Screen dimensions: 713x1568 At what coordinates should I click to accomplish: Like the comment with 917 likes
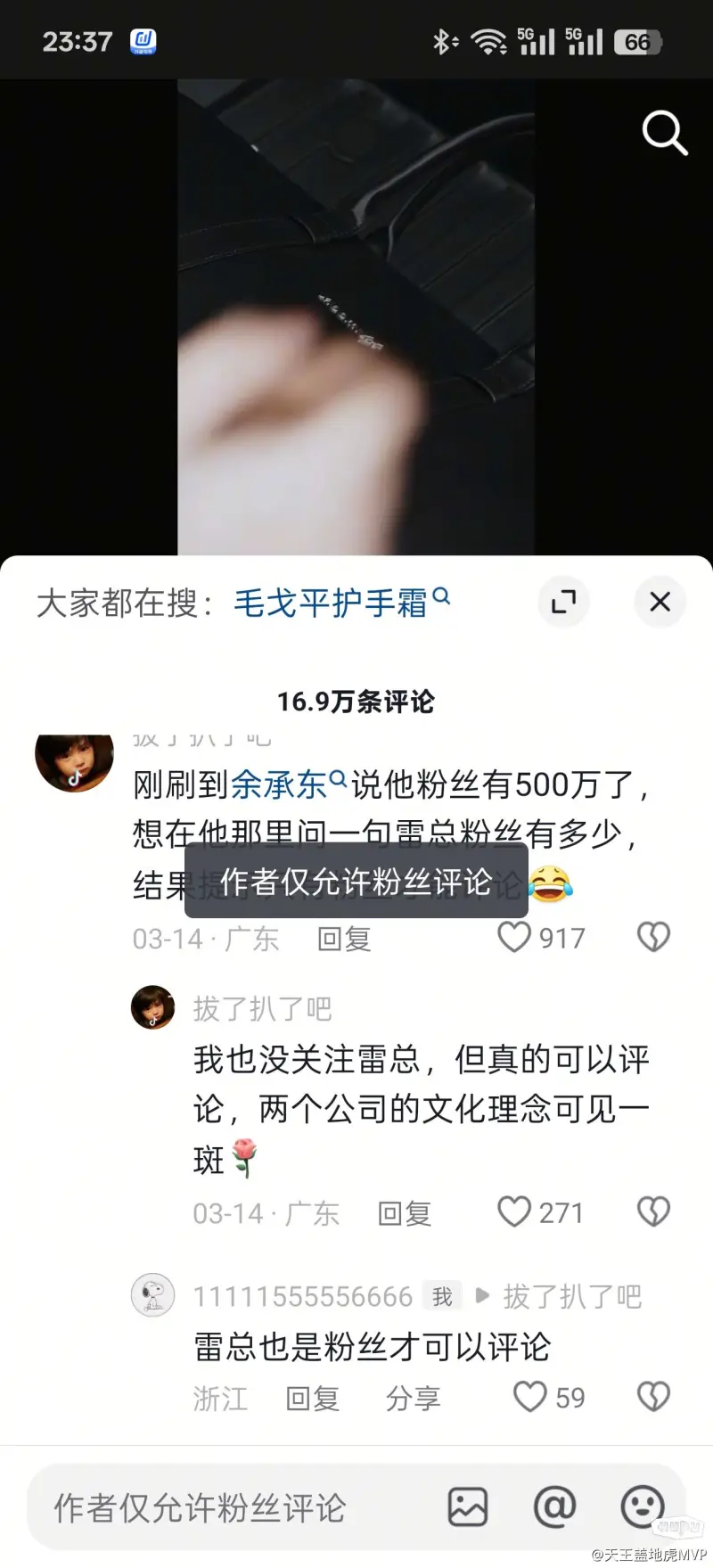pos(514,937)
